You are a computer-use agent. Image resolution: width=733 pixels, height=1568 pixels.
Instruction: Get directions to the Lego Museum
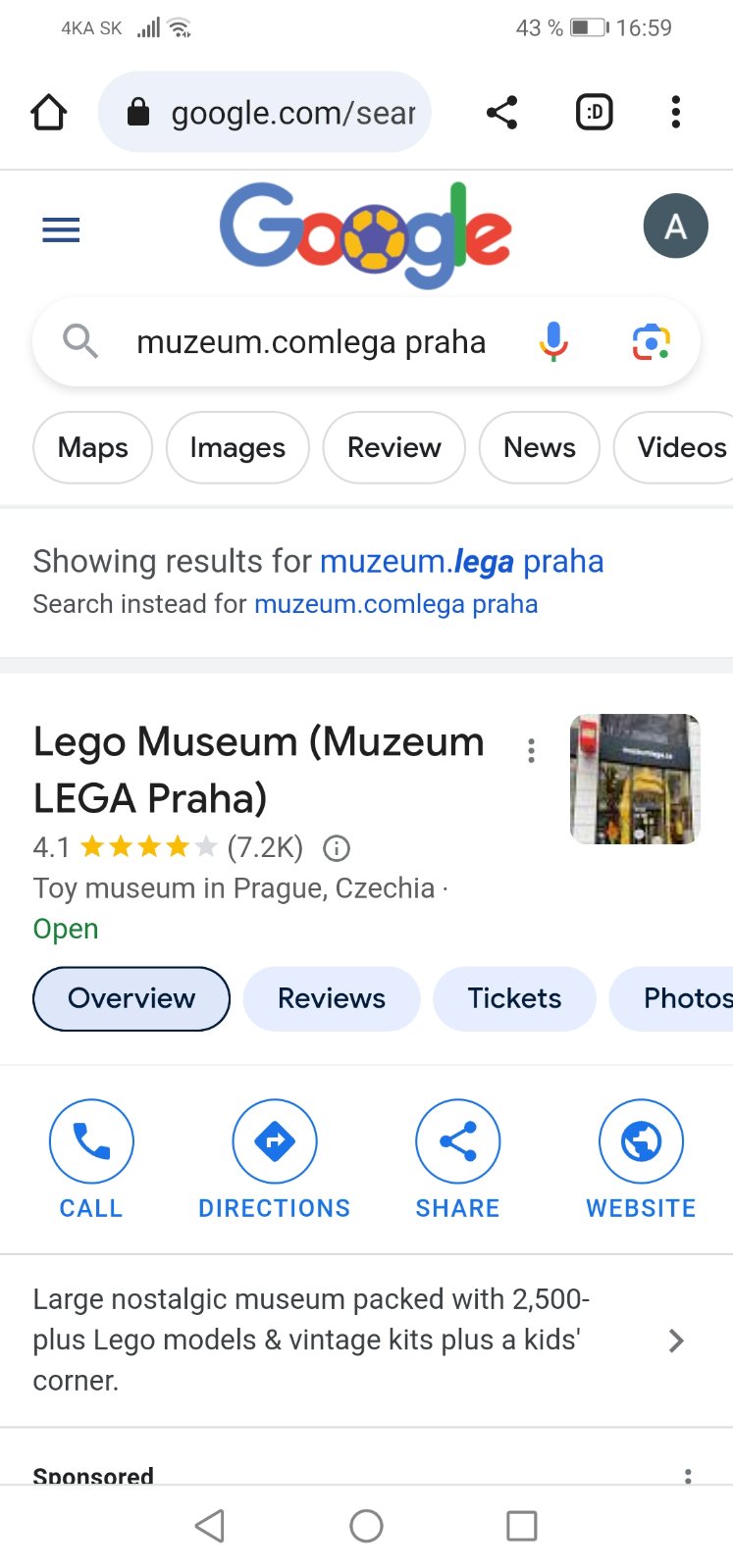point(275,1141)
